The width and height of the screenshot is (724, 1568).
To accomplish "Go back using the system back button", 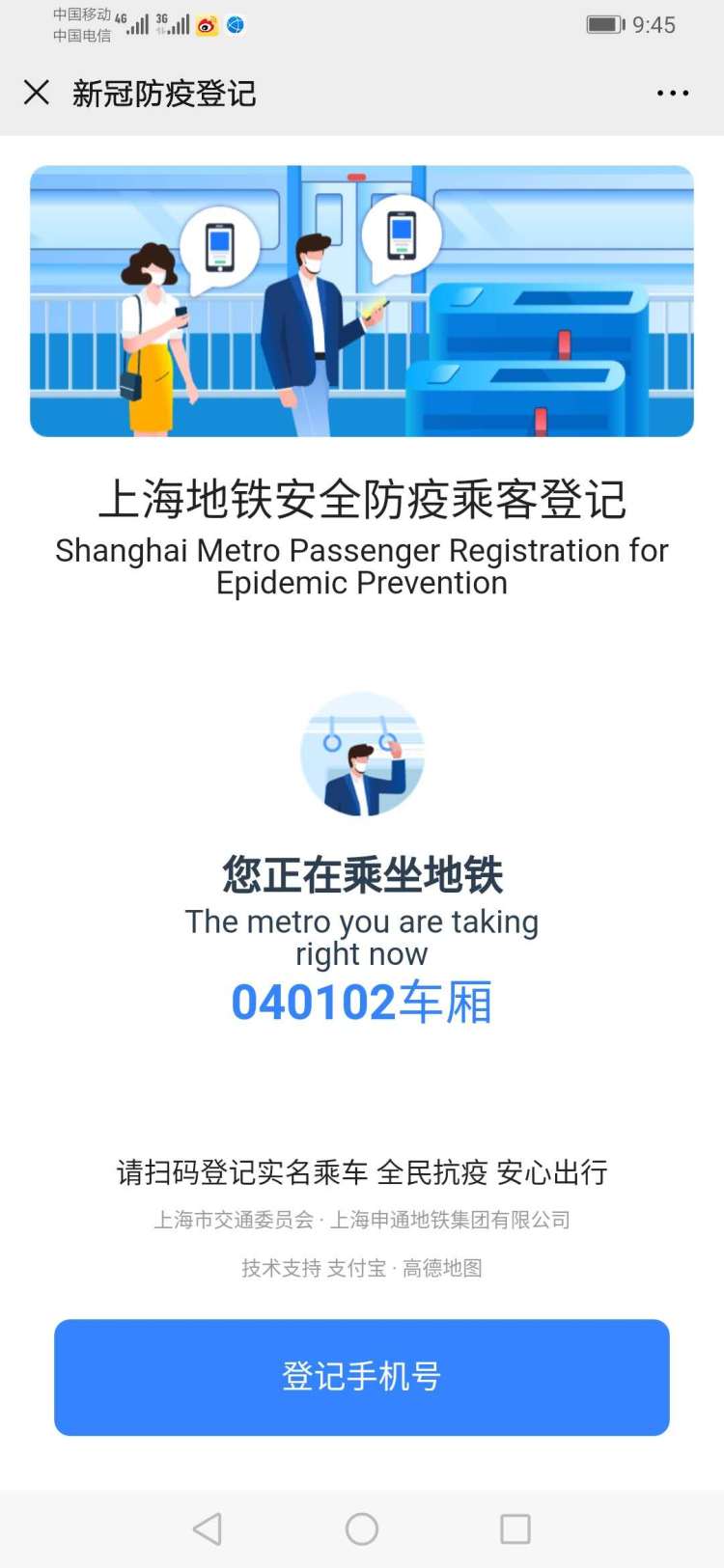I will coord(208,1528).
